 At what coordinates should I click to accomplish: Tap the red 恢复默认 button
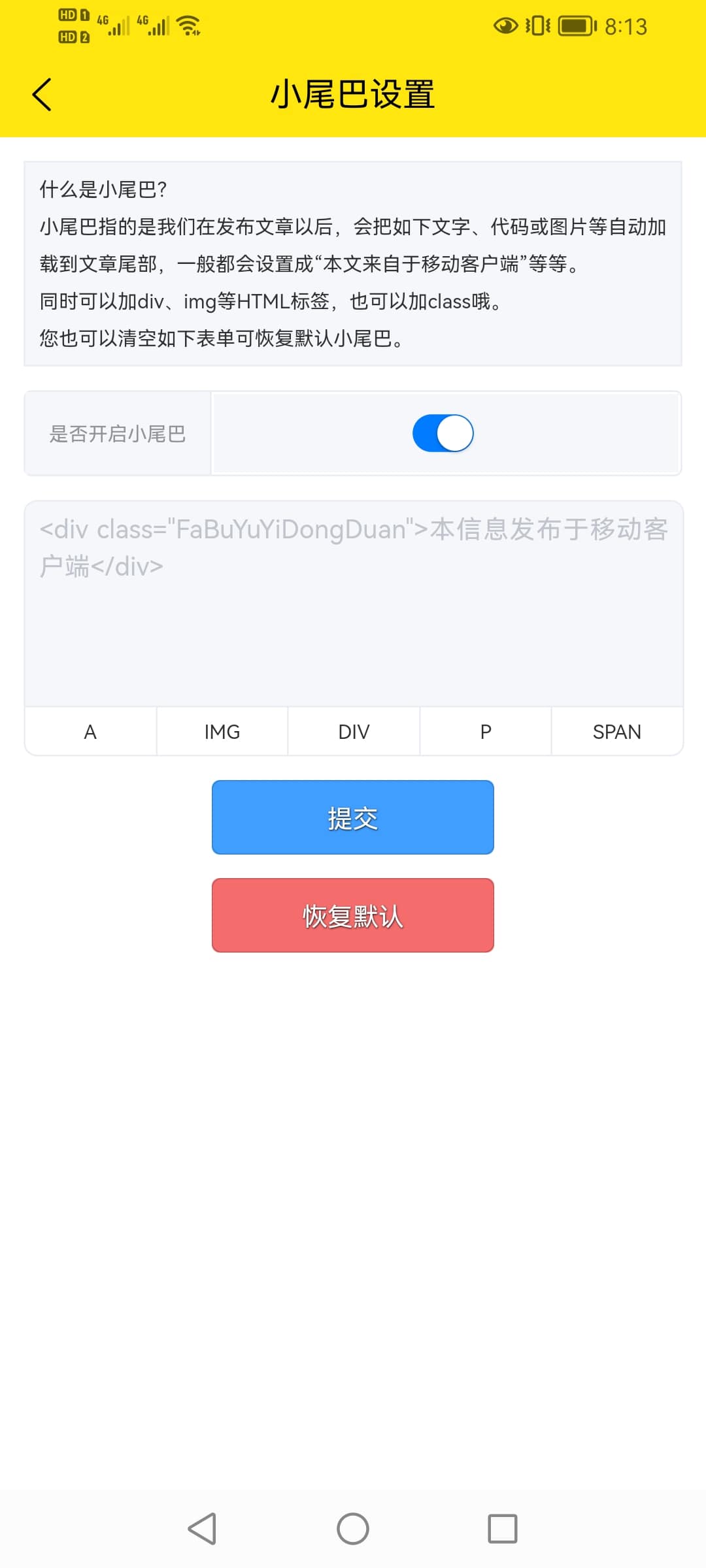[x=353, y=915]
